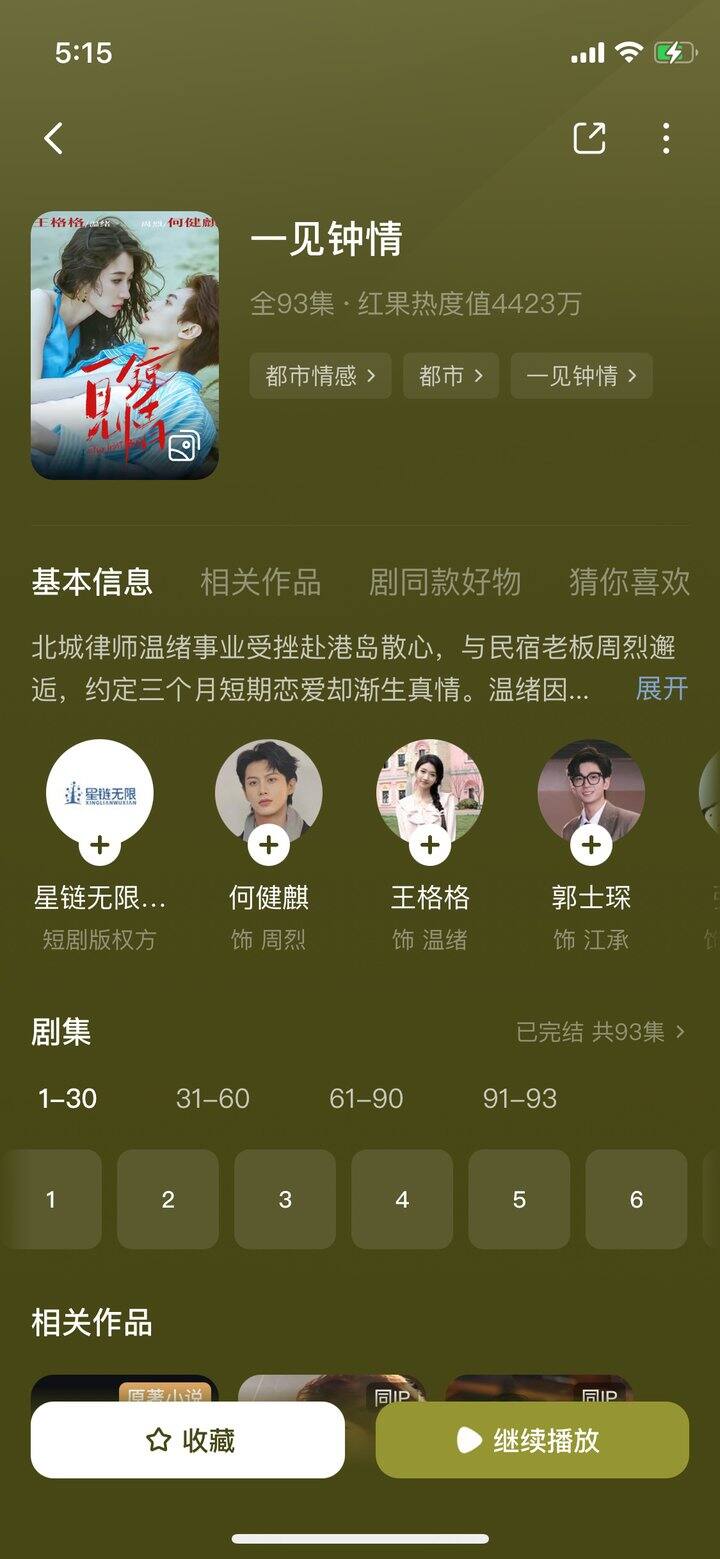Jump to the 91–93 episode range
The height and width of the screenshot is (1559, 720).
tap(519, 1098)
